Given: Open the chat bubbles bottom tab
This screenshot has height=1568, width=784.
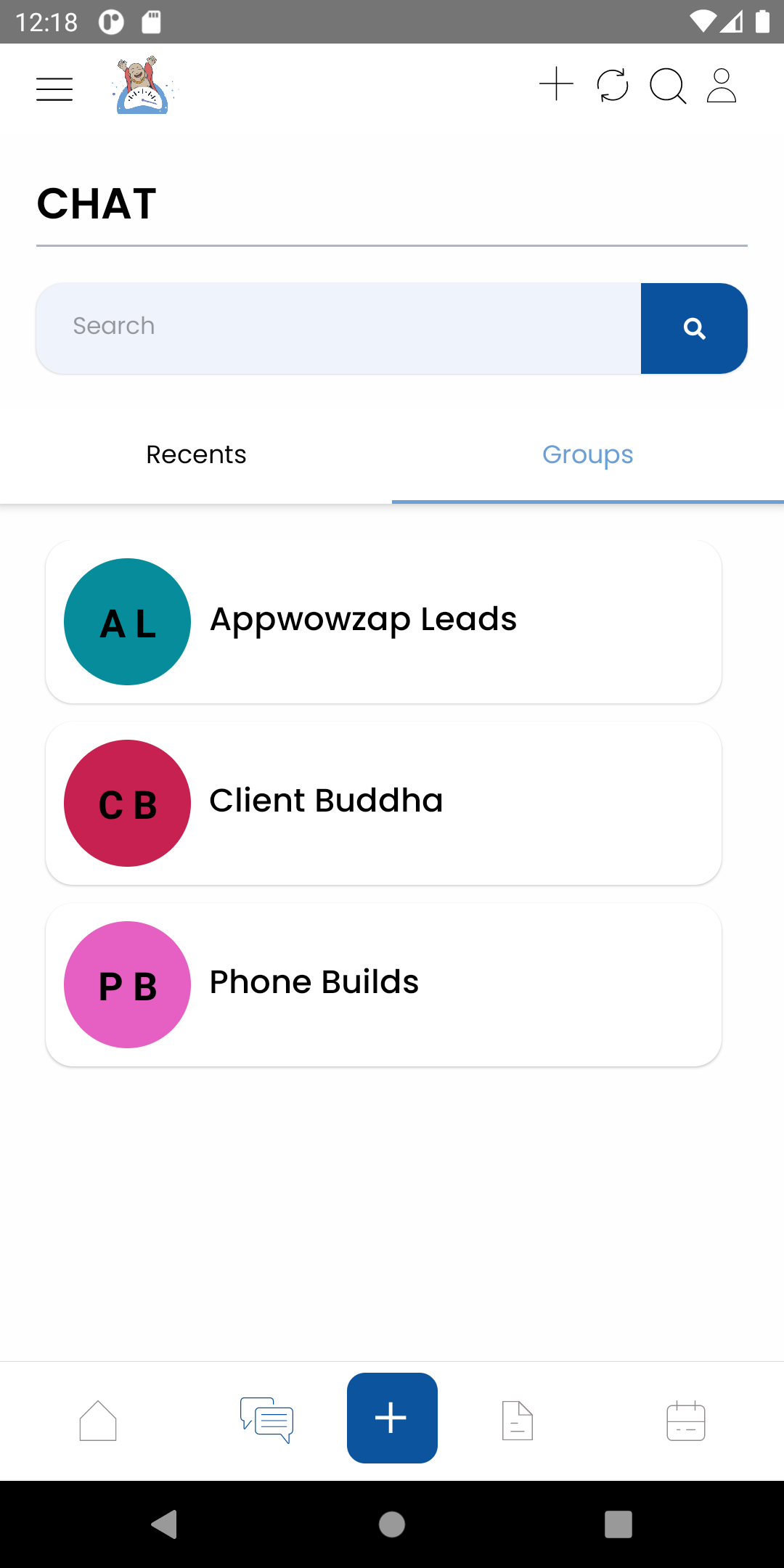Looking at the screenshot, I should pos(266,1420).
